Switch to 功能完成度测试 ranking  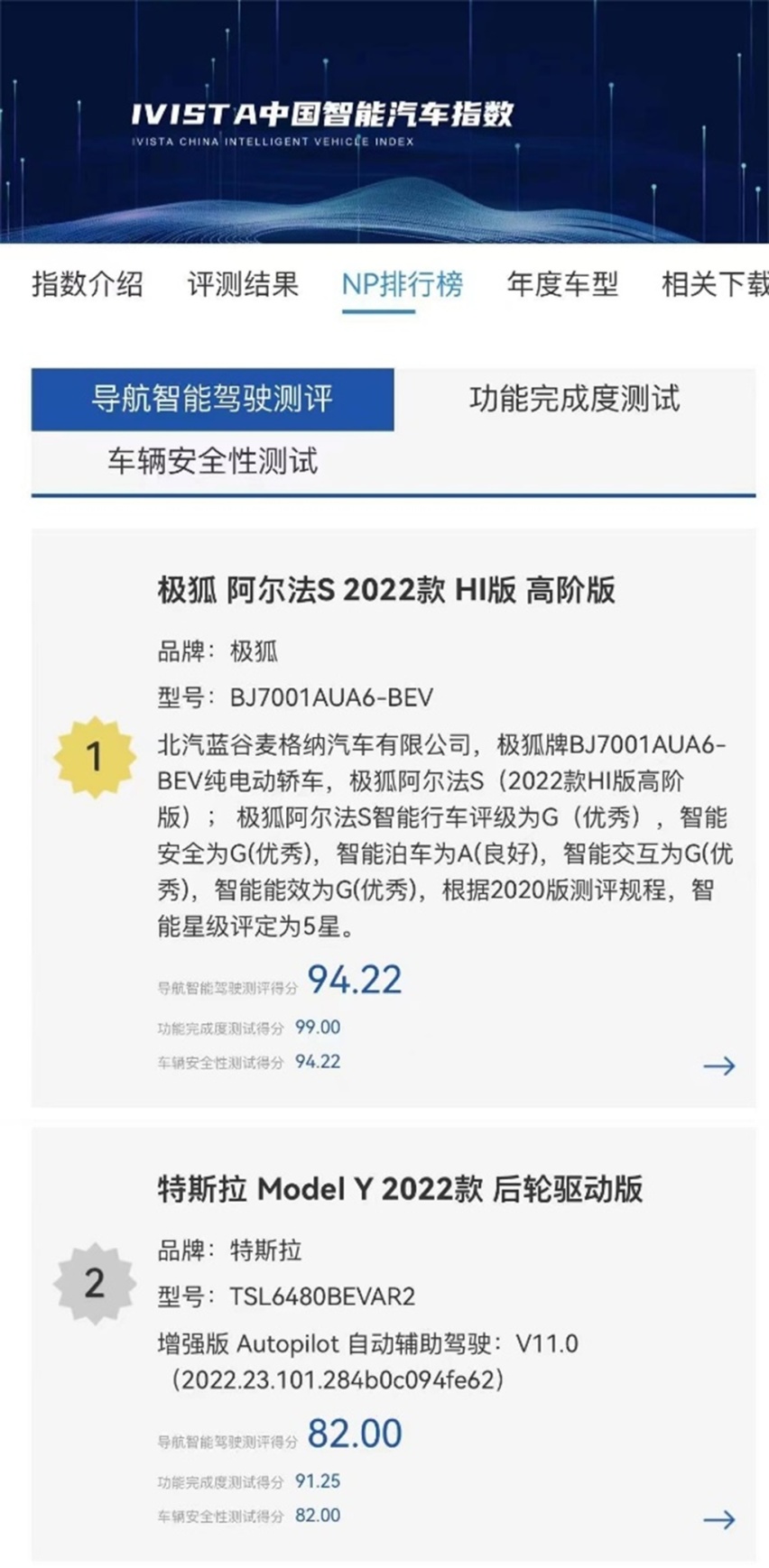pos(574,399)
